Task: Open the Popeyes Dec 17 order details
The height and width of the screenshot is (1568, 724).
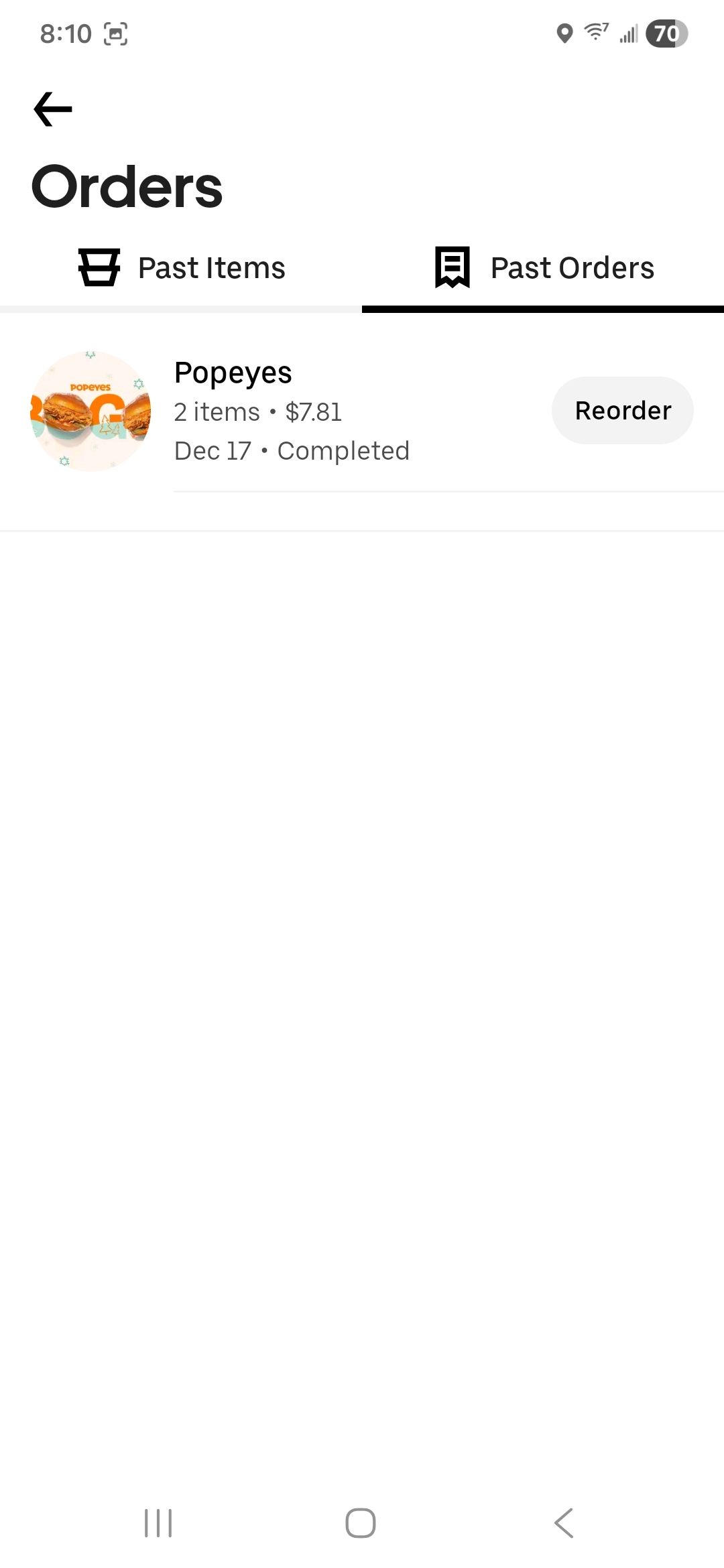Action: click(292, 411)
